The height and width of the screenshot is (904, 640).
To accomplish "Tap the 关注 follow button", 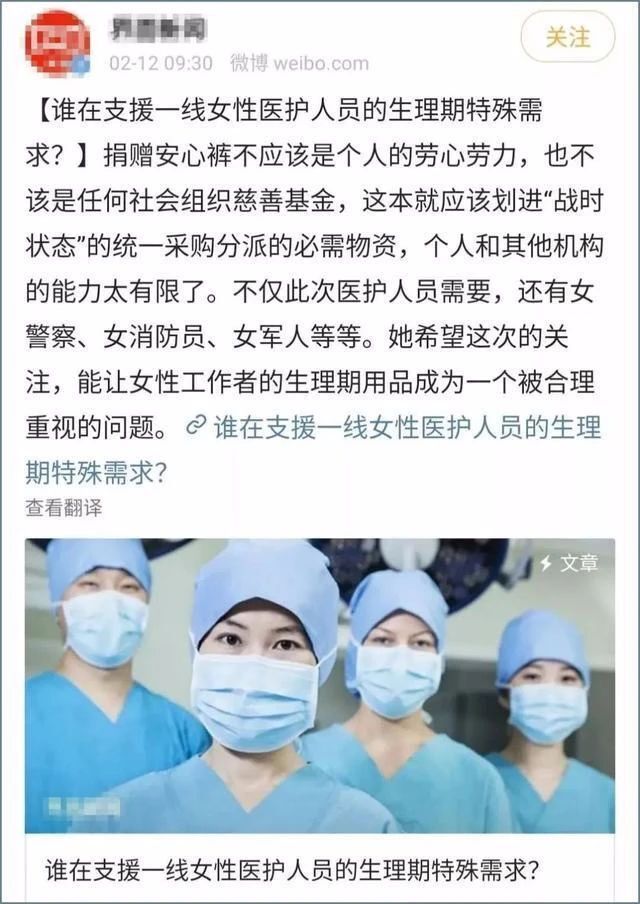I will 567,37.
